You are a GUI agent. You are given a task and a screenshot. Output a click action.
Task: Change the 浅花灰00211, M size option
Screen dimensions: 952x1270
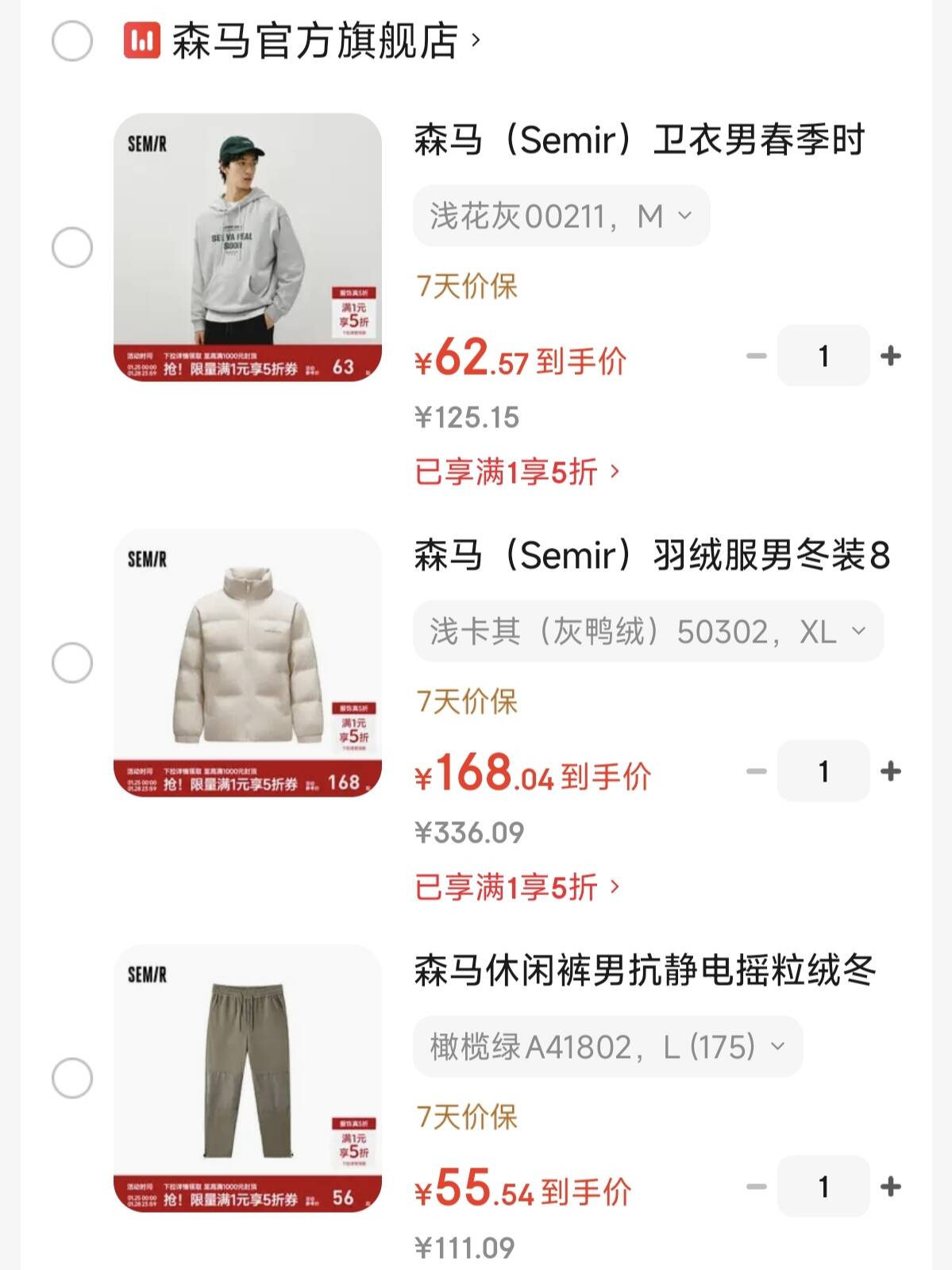pyautogui.click(x=561, y=216)
